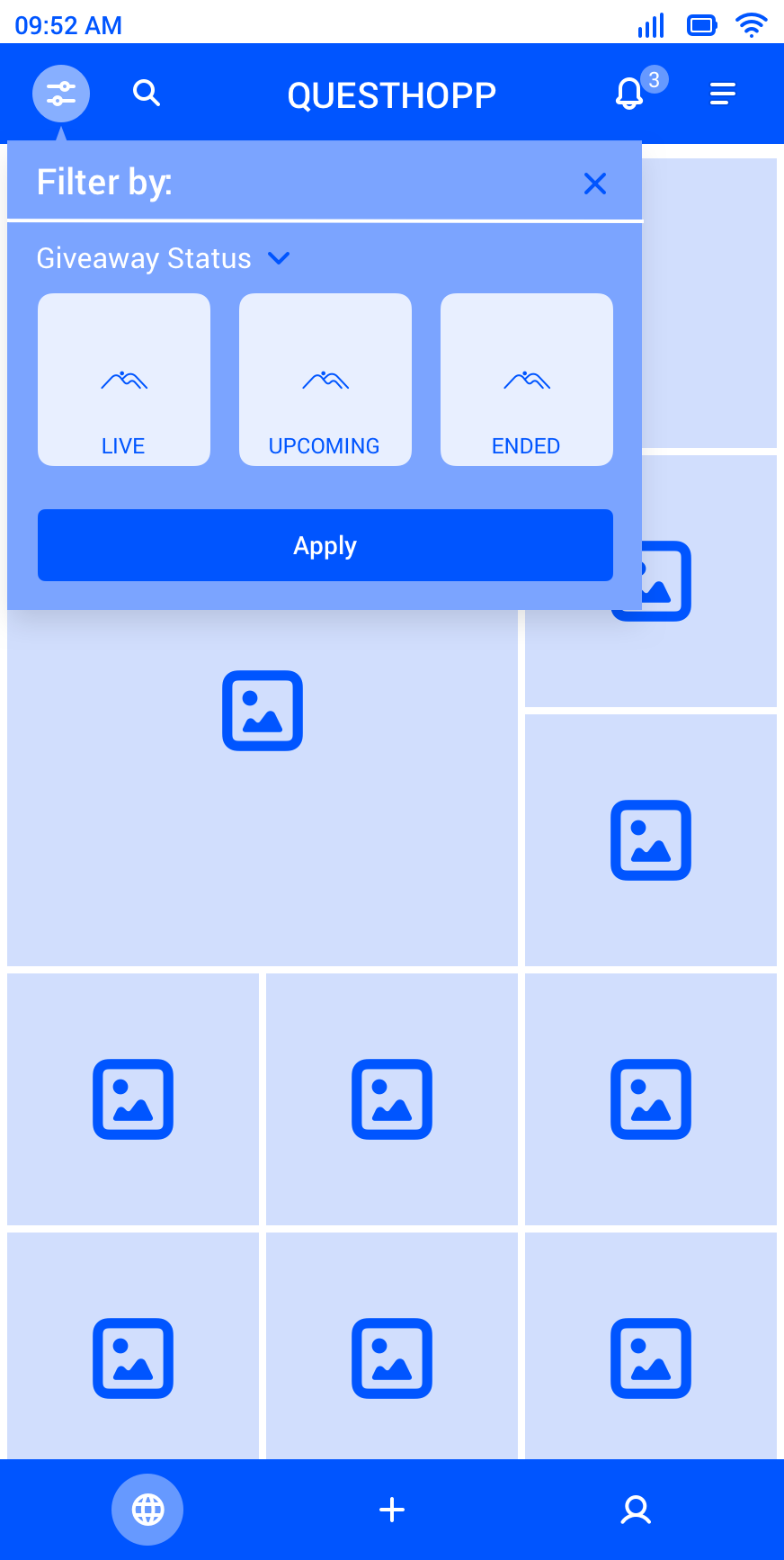Close the Filter by panel
This screenshot has width=784, height=1560.
pyautogui.click(x=595, y=184)
